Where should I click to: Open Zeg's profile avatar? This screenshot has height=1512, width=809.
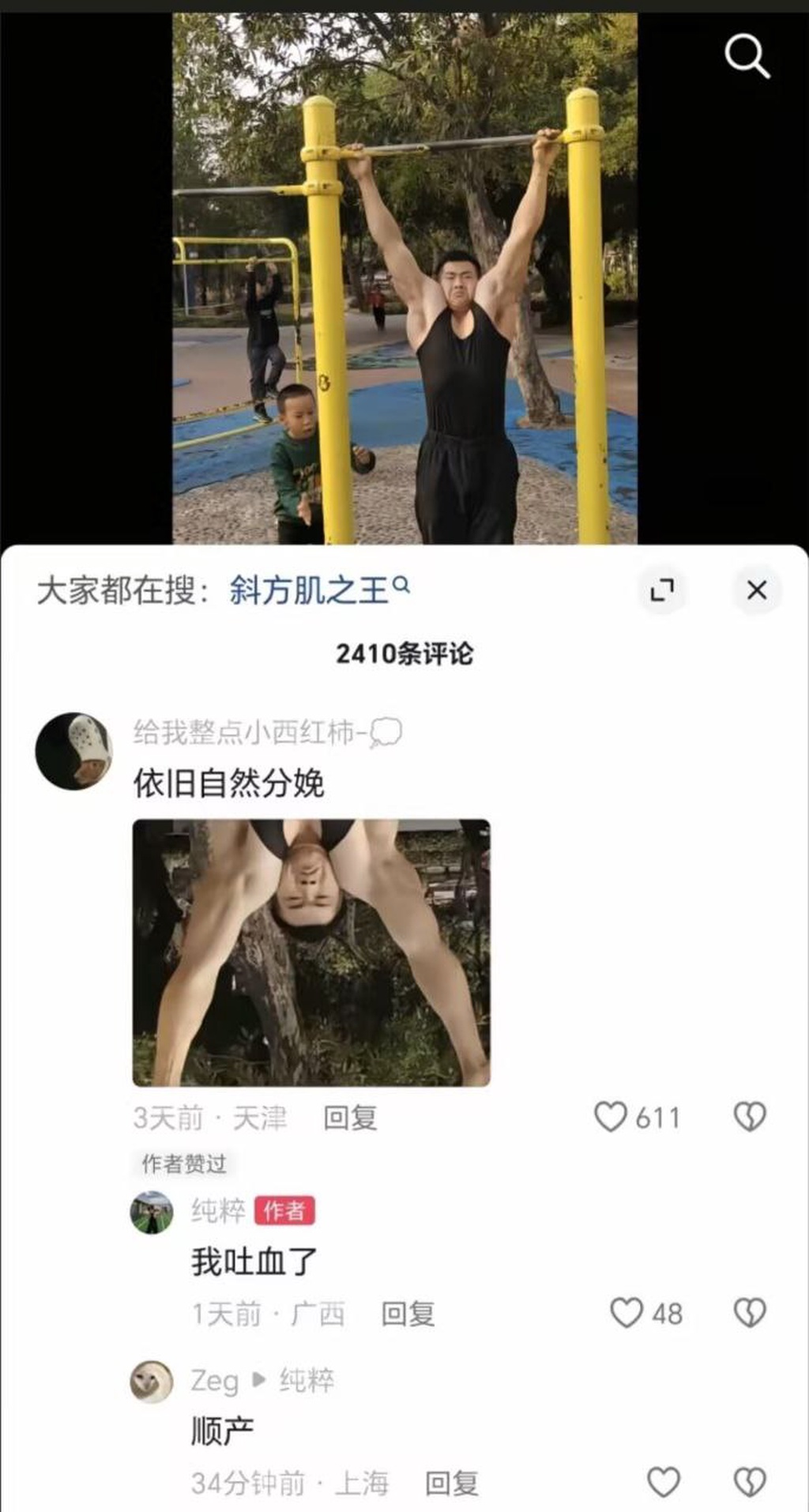(x=152, y=1382)
